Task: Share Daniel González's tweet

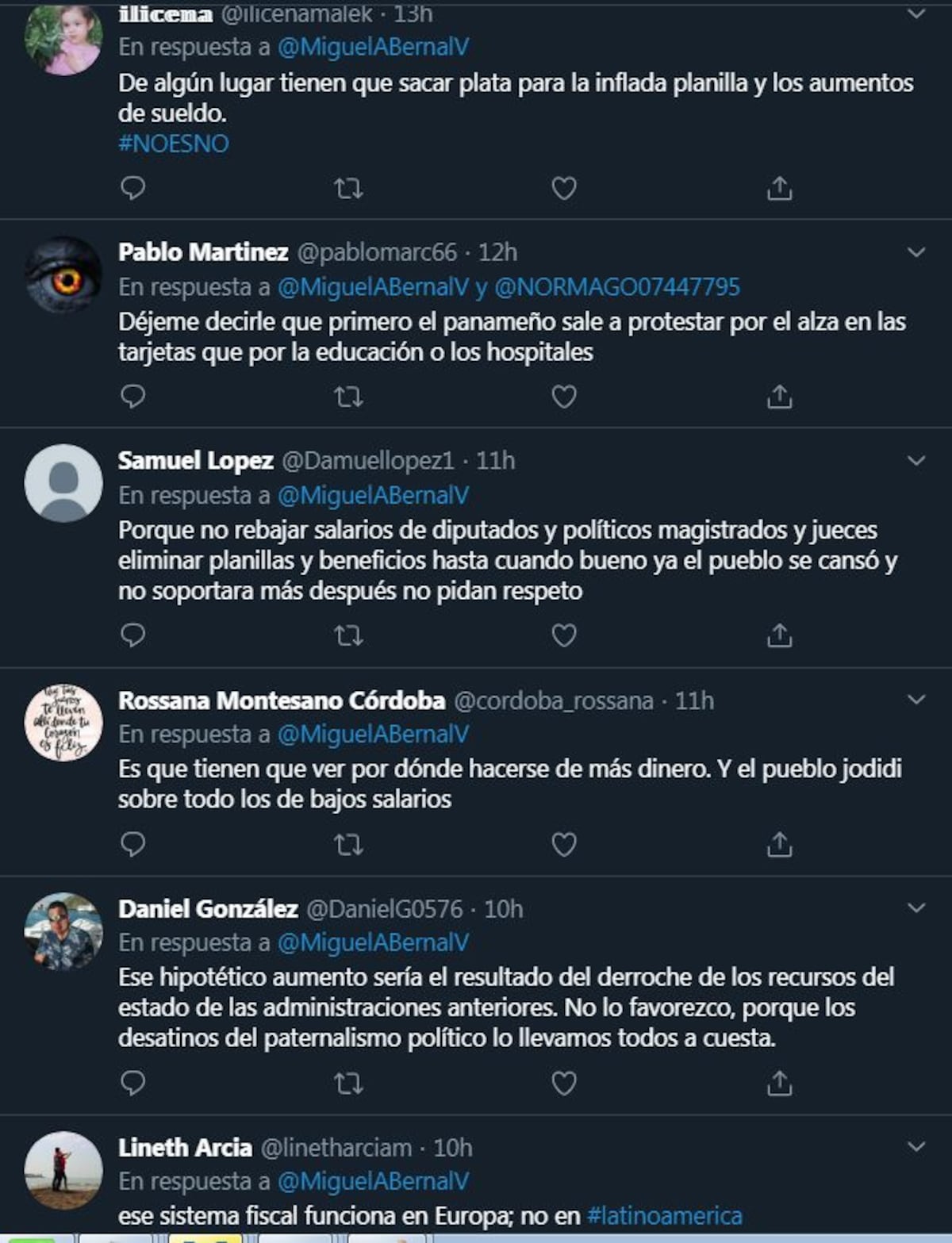Action: click(x=779, y=1083)
